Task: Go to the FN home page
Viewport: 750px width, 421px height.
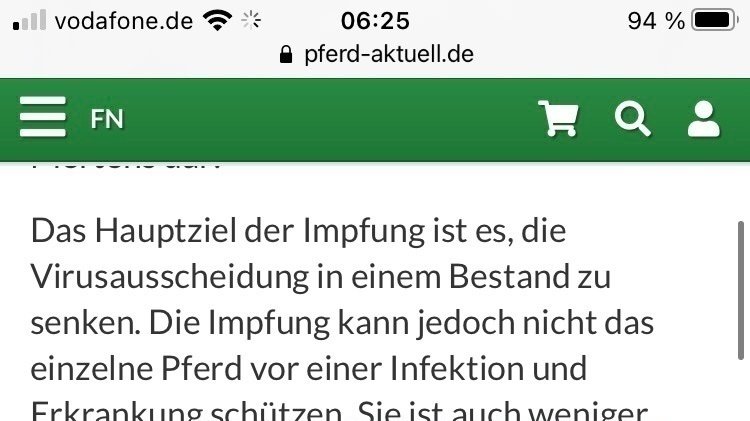Action: [x=107, y=119]
